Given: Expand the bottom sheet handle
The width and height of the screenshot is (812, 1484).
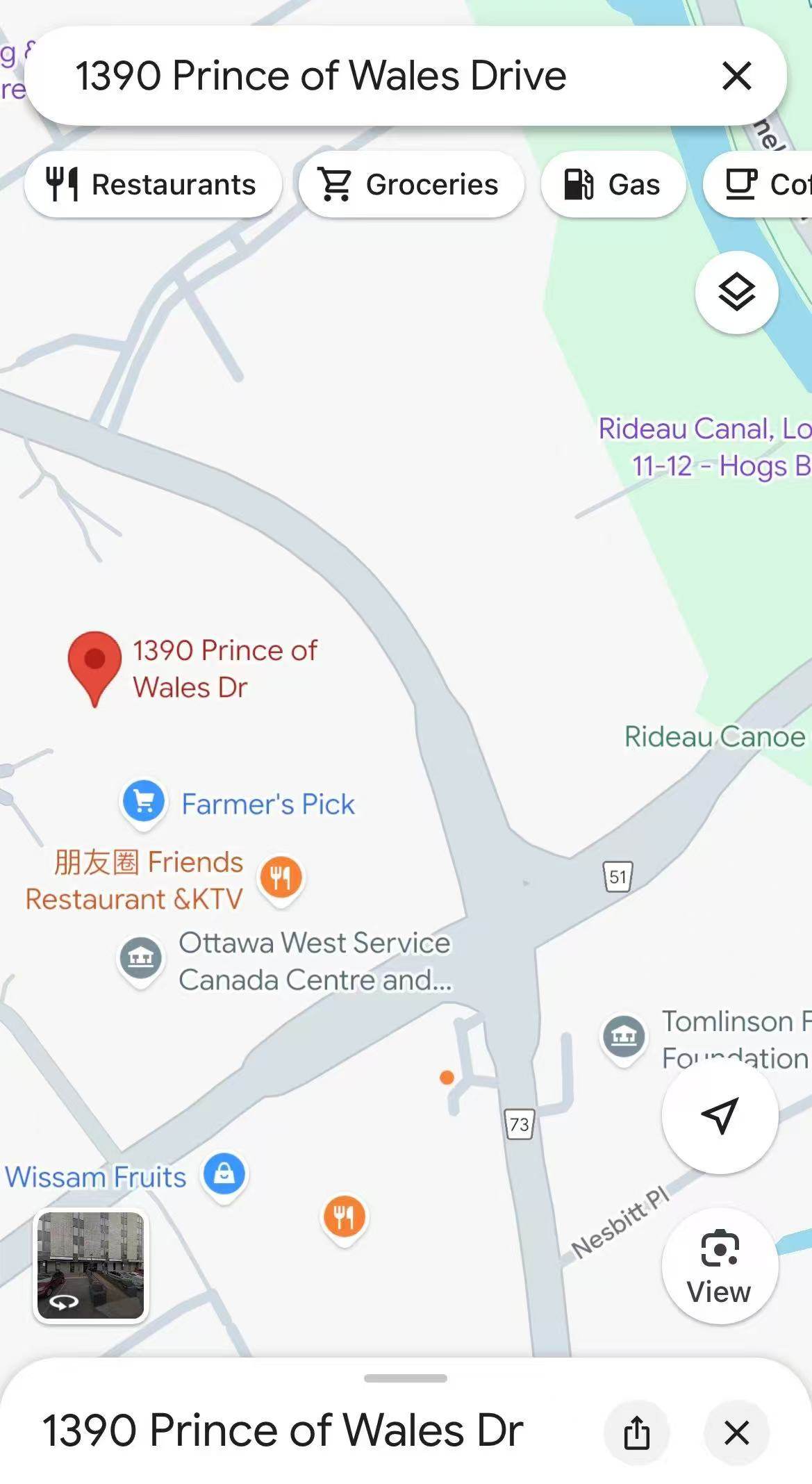Looking at the screenshot, I should pos(406,1378).
